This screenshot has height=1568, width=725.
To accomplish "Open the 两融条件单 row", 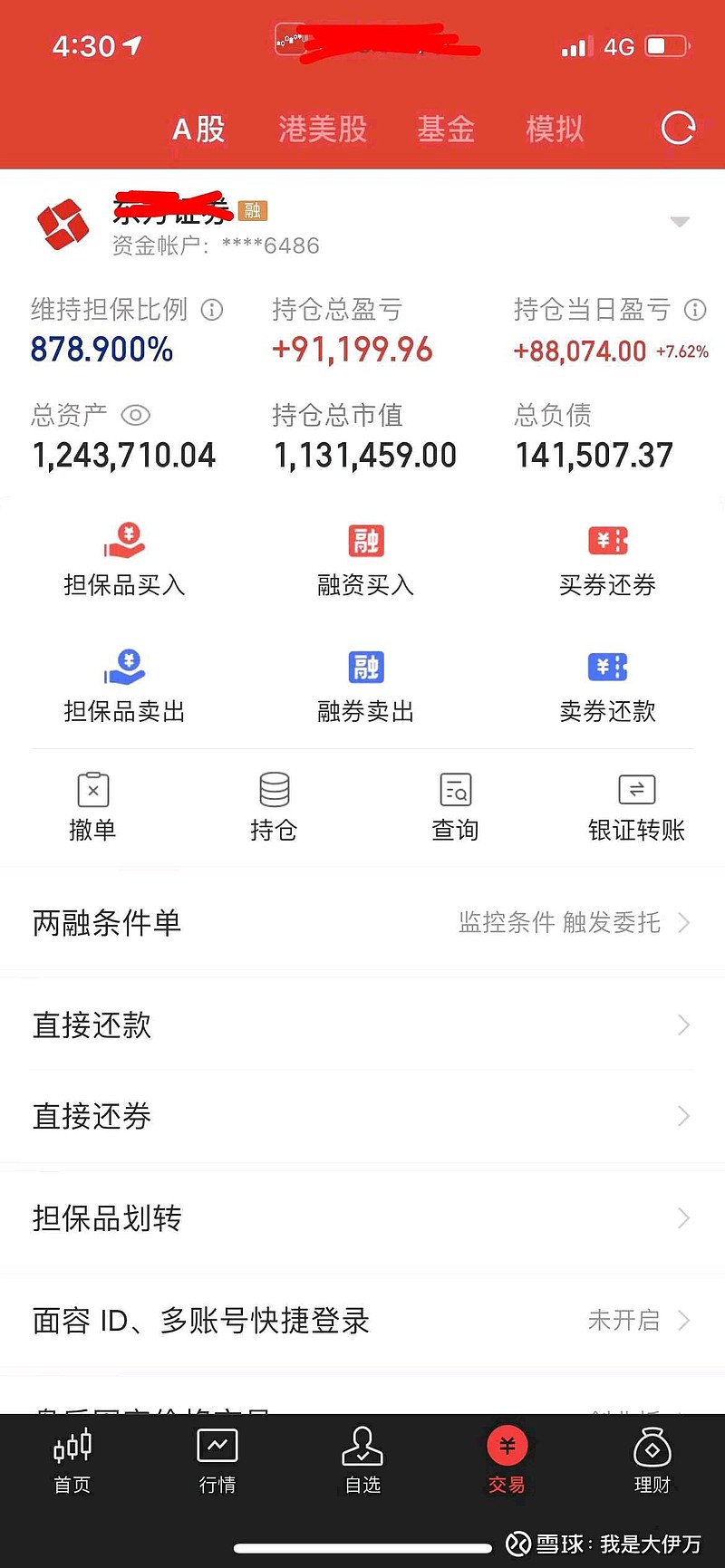I will click(x=362, y=923).
